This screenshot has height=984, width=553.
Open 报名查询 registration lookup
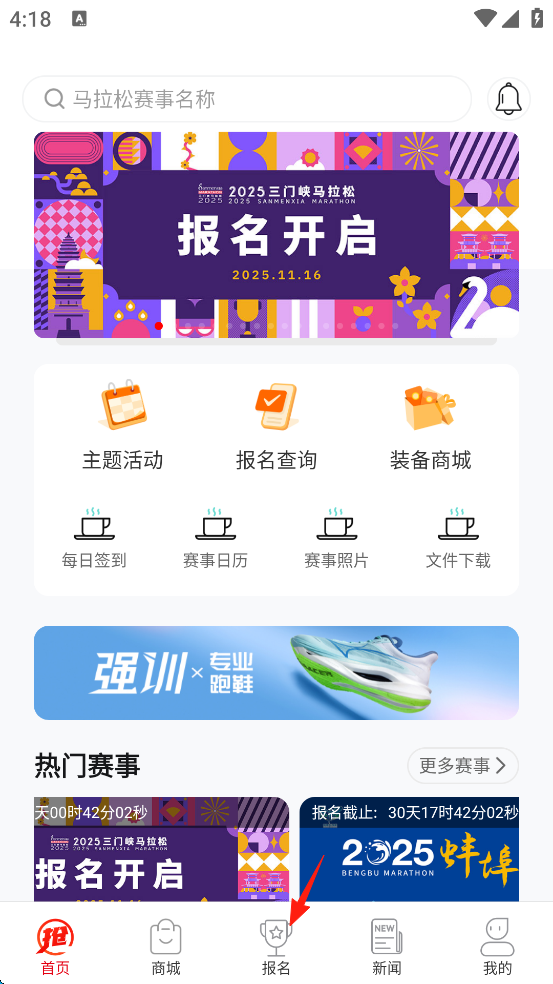click(x=276, y=425)
